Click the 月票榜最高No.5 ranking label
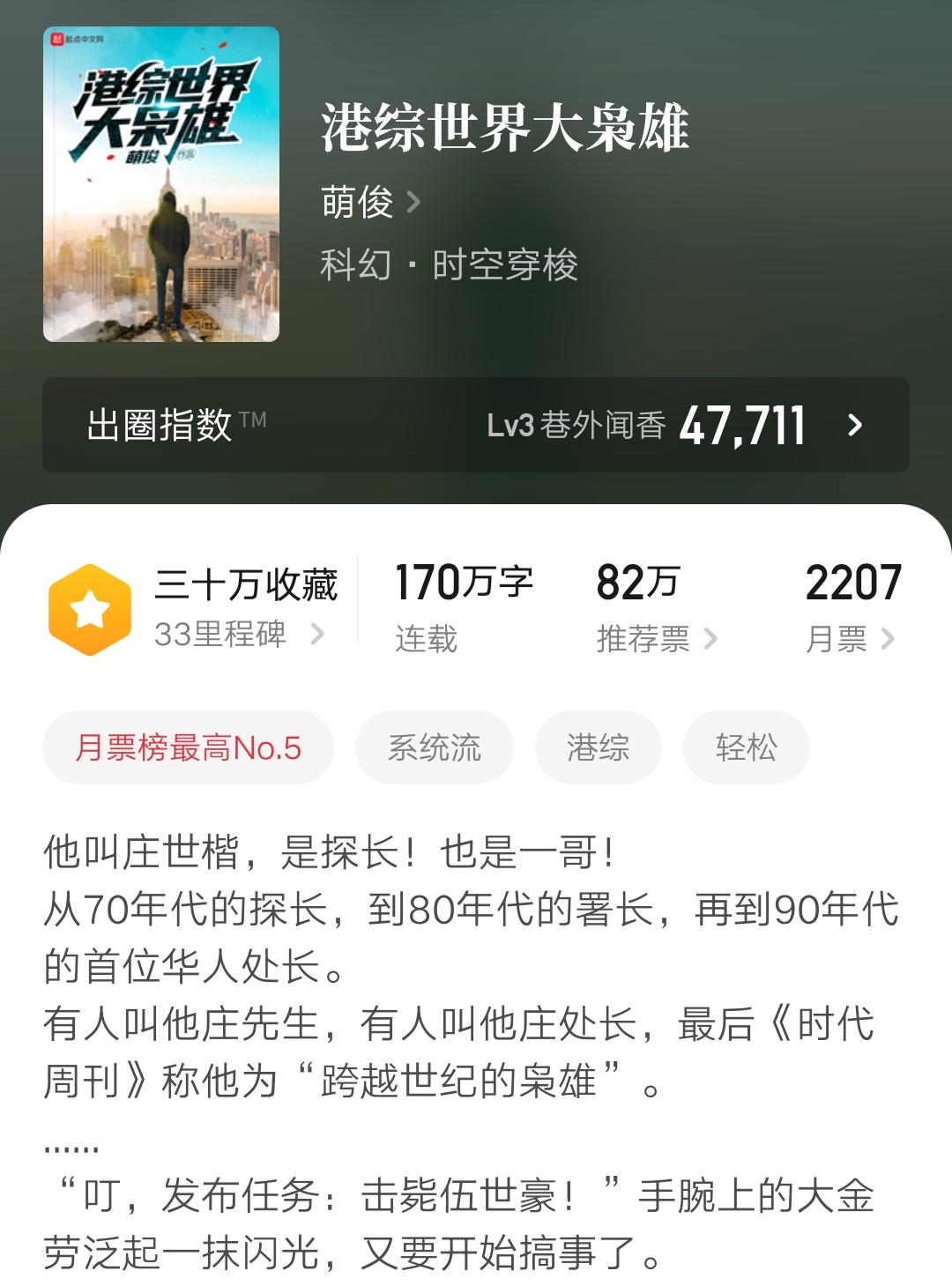Image resolution: width=952 pixels, height=1286 pixels. tap(189, 747)
